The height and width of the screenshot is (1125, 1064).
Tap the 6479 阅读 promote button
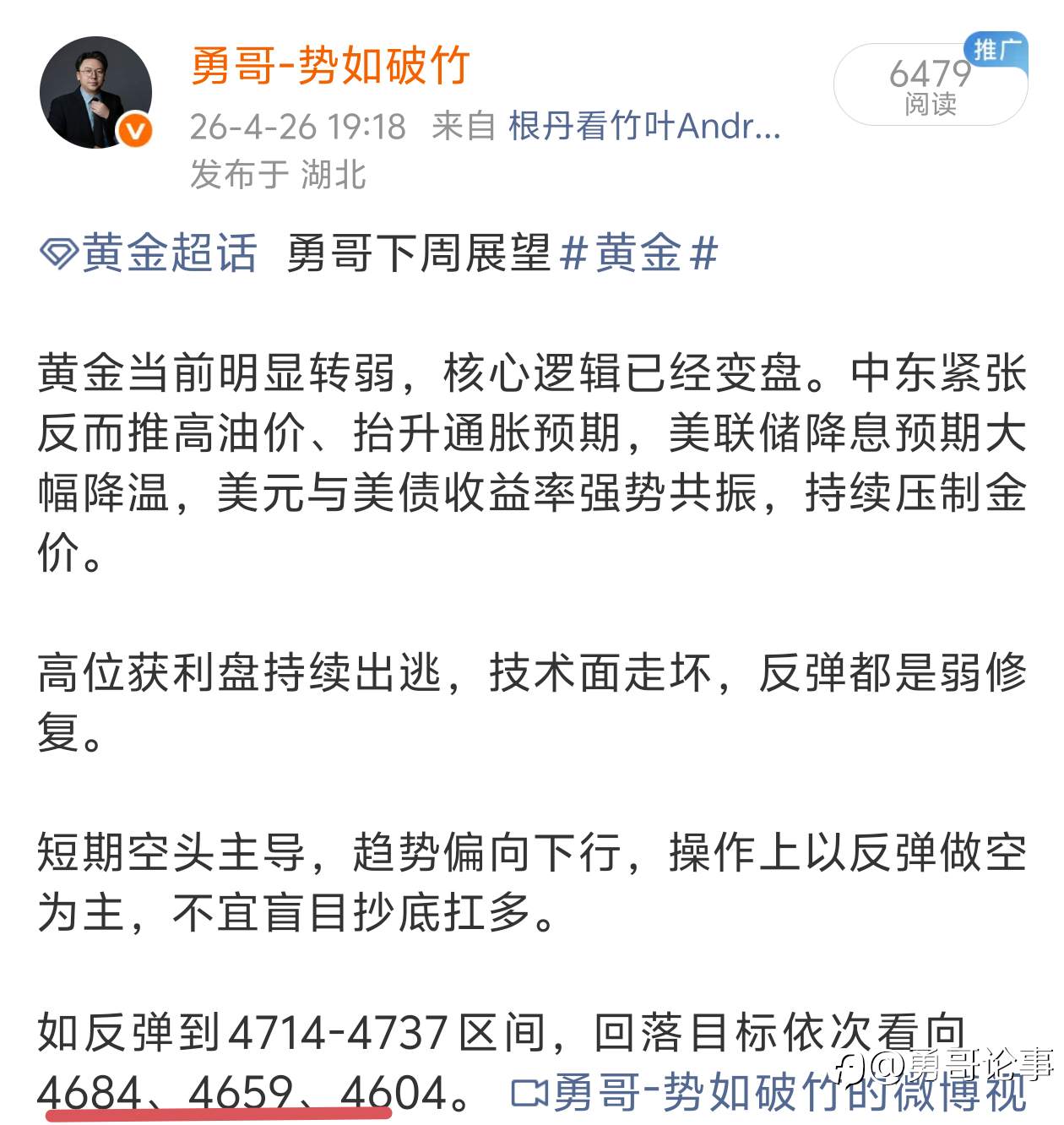(x=931, y=84)
